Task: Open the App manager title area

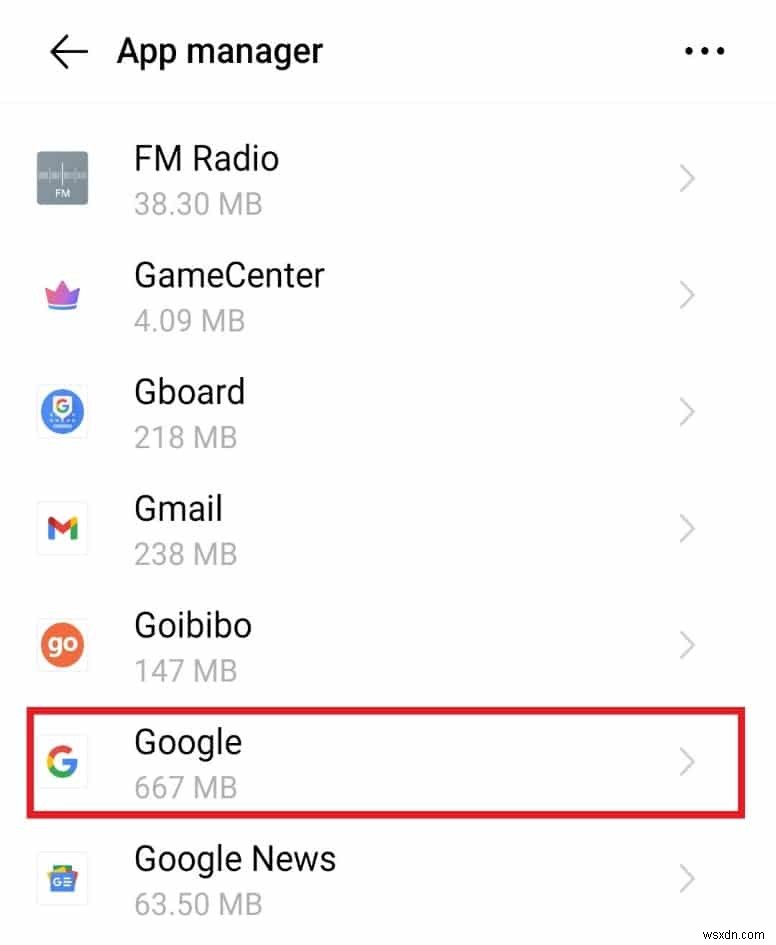Action: pos(219,51)
